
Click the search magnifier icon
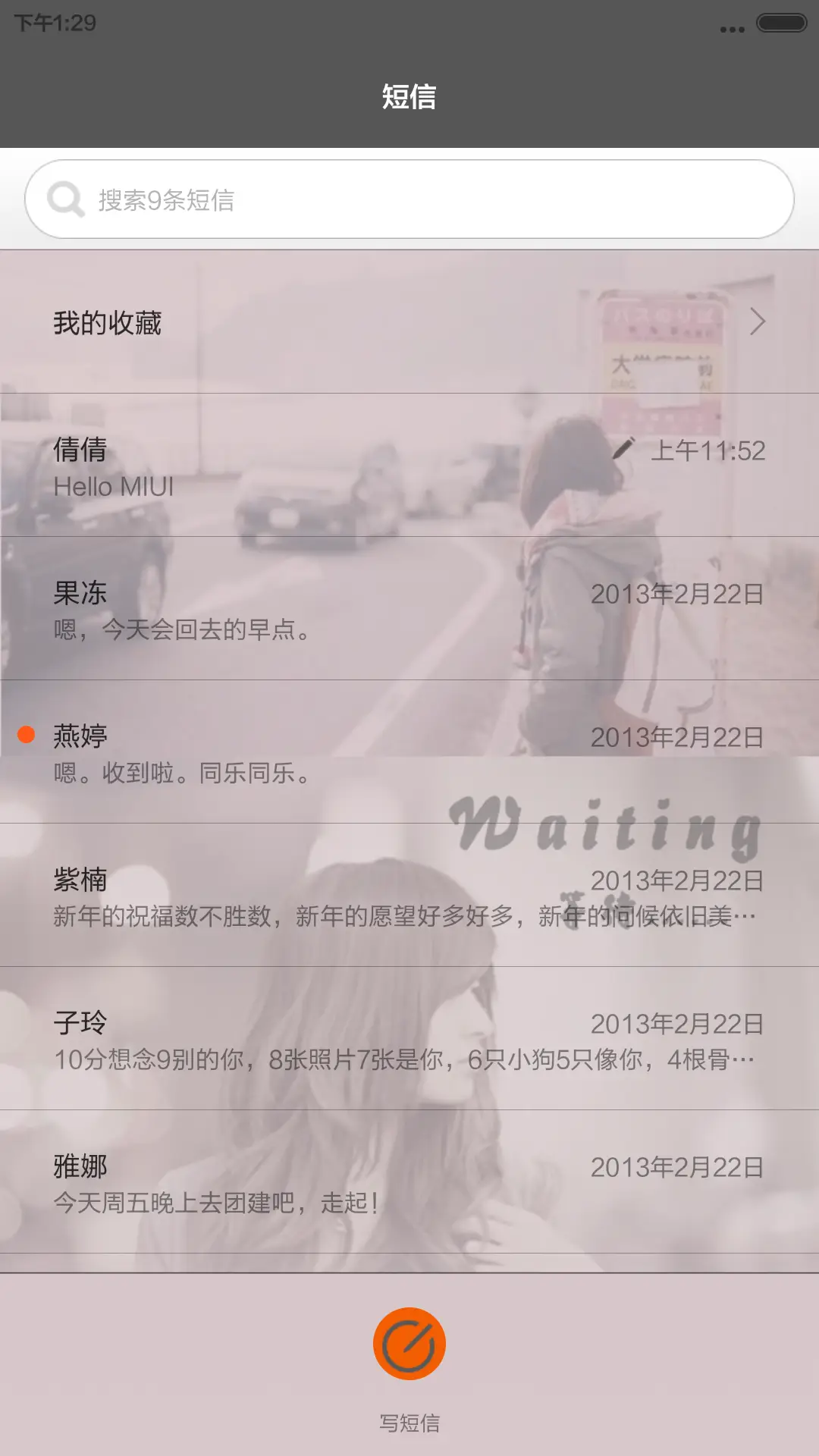pyautogui.click(x=67, y=199)
